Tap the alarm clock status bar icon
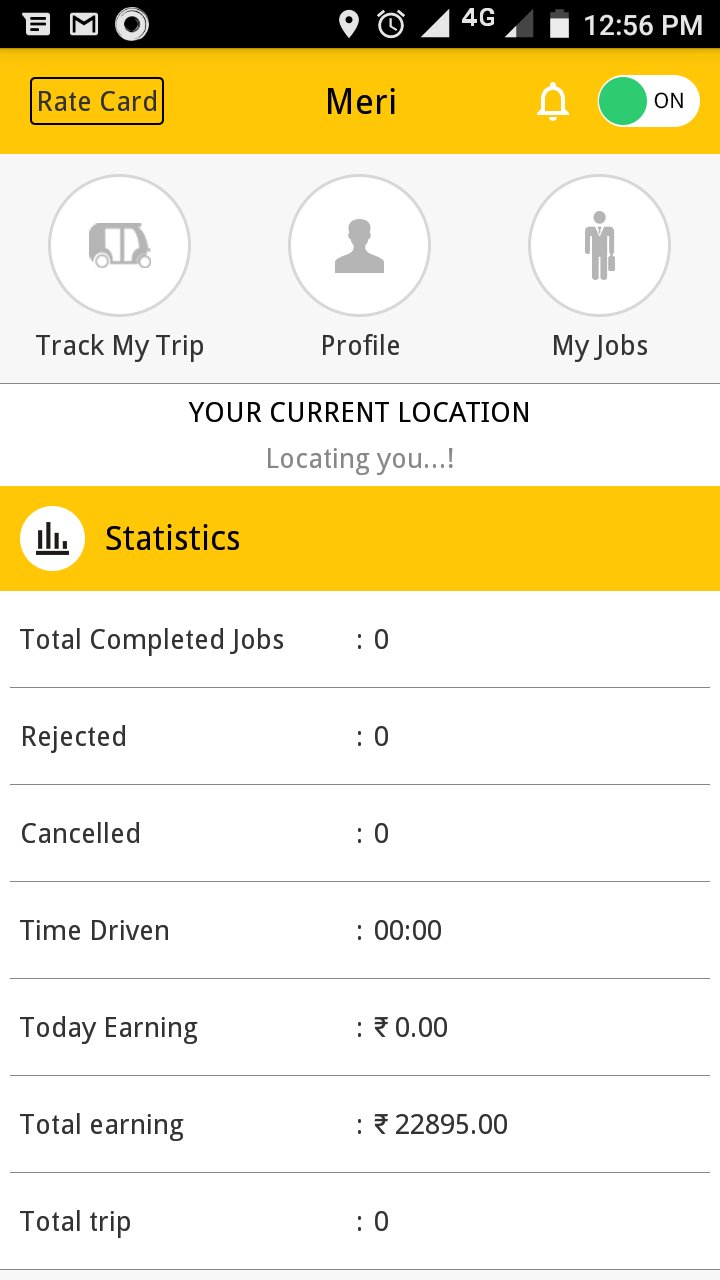Viewport: 720px width, 1280px height. (x=388, y=22)
